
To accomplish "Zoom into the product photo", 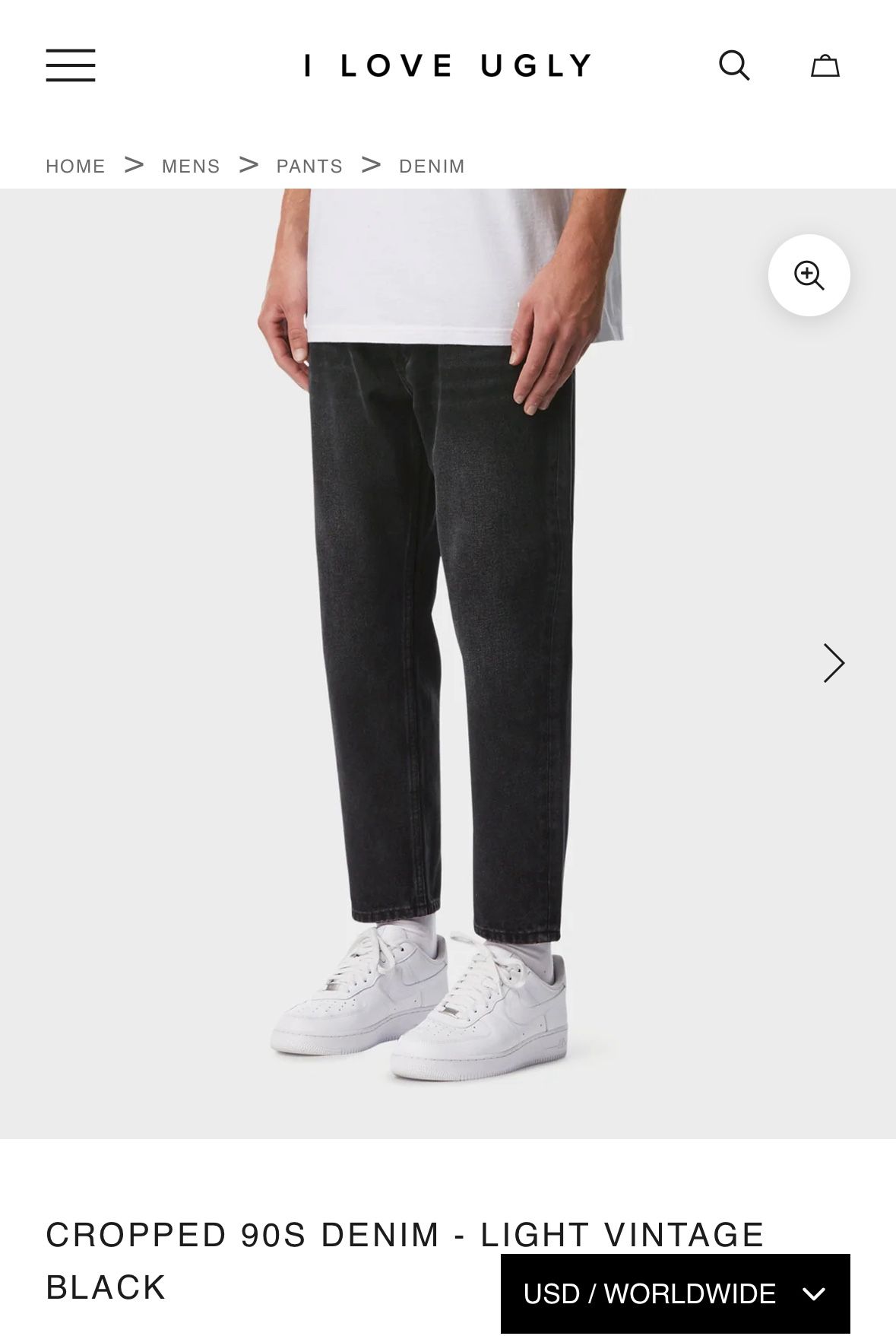I will (809, 275).
